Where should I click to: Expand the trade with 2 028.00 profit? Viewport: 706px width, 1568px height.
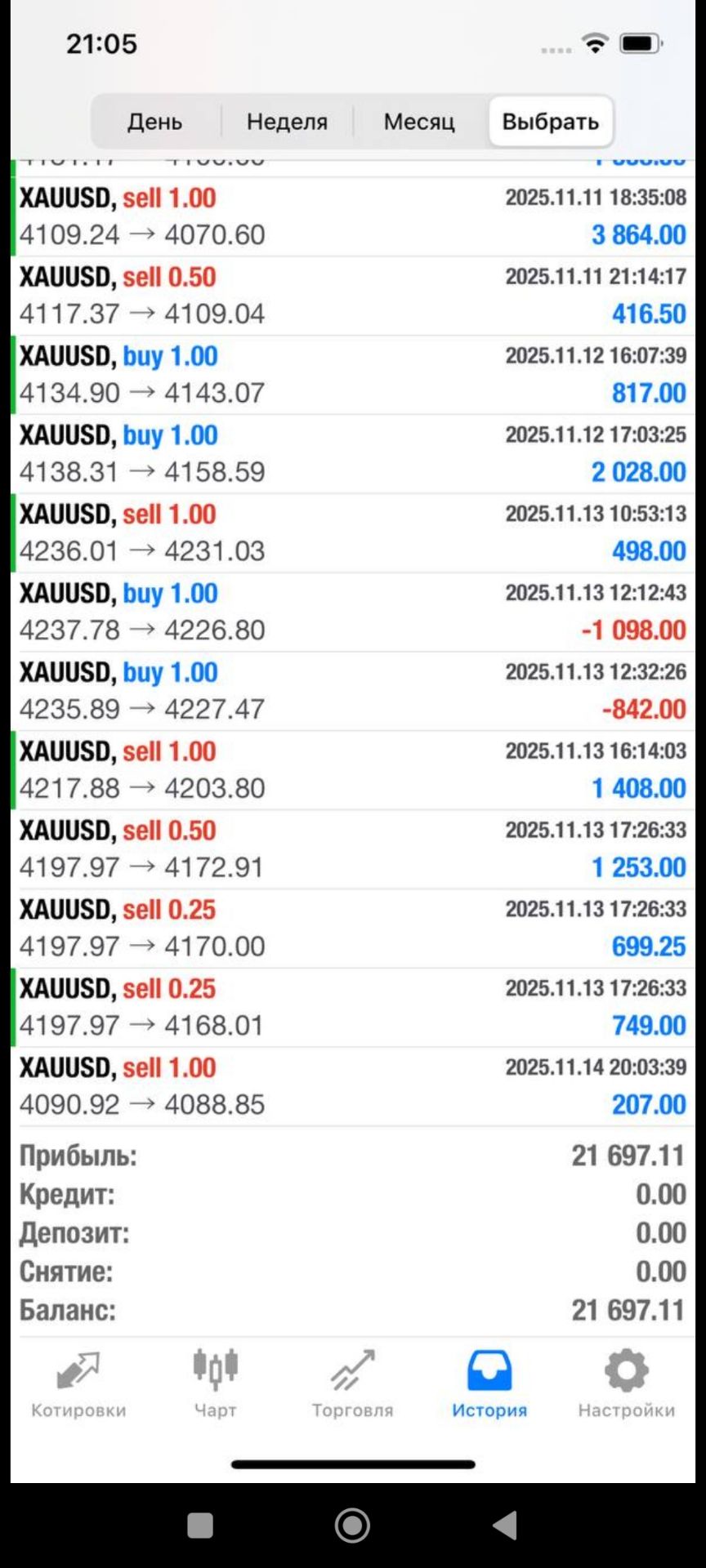[x=353, y=454]
